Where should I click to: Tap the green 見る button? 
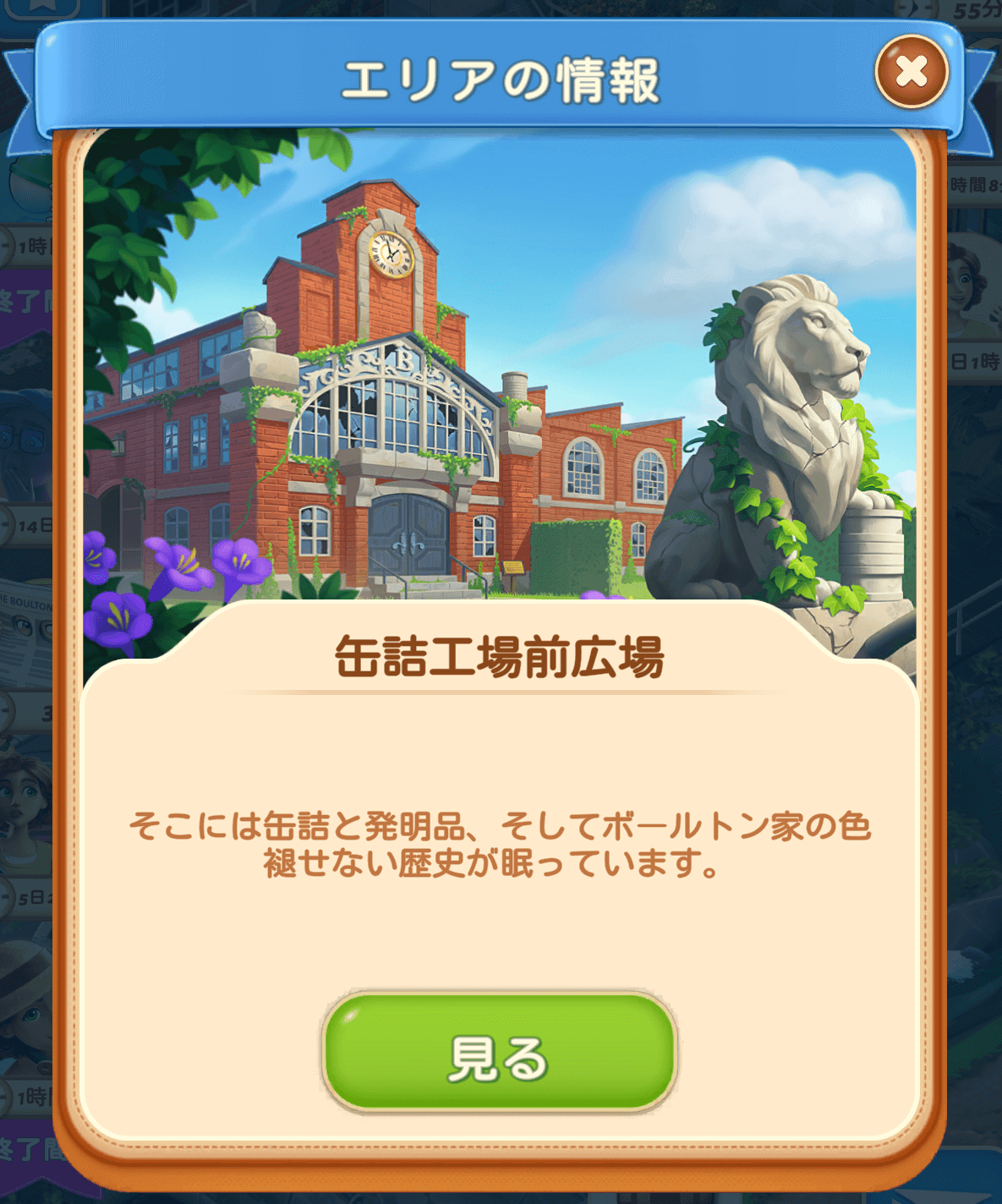click(x=499, y=1053)
